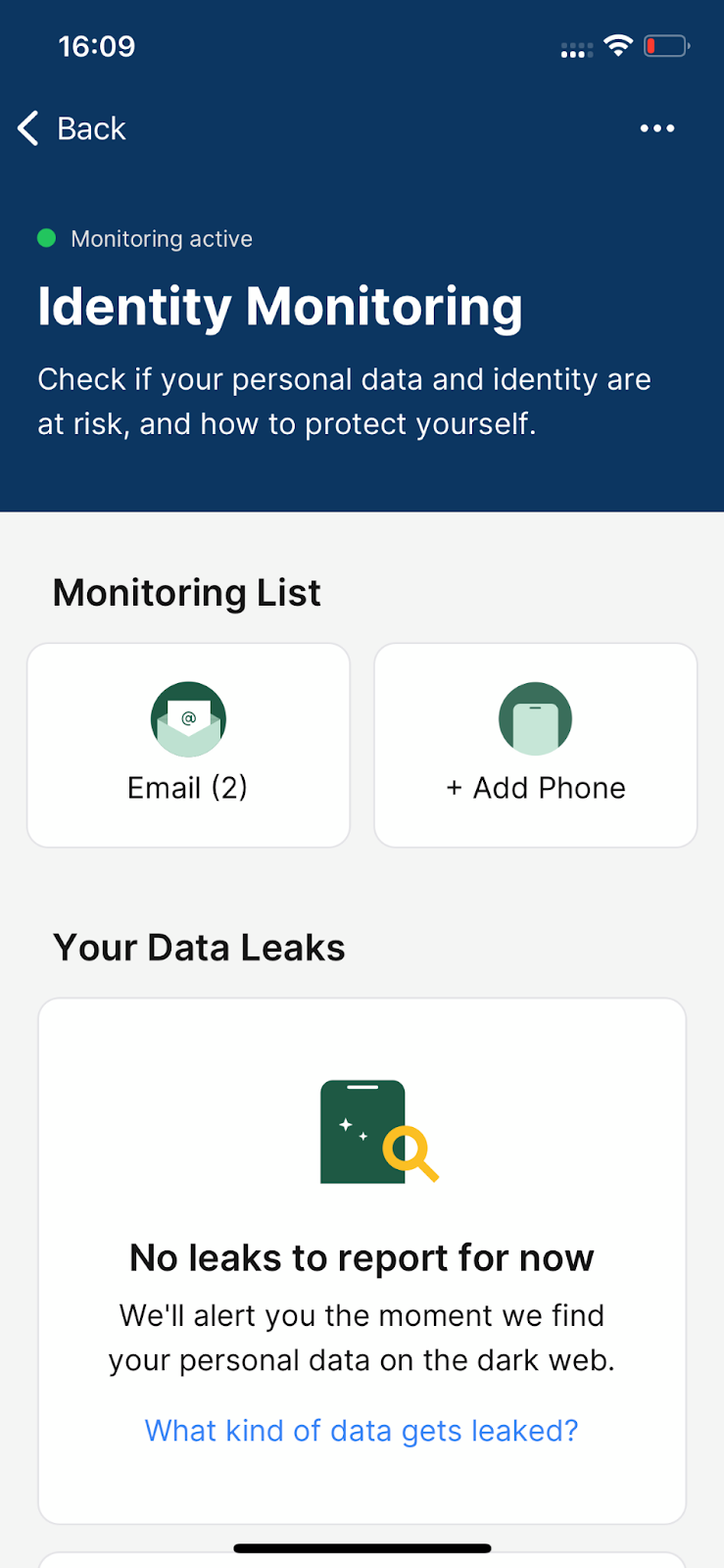Open the 'What kind of data gets leaked?' link
724x1568 pixels.
click(x=362, y=1431)
